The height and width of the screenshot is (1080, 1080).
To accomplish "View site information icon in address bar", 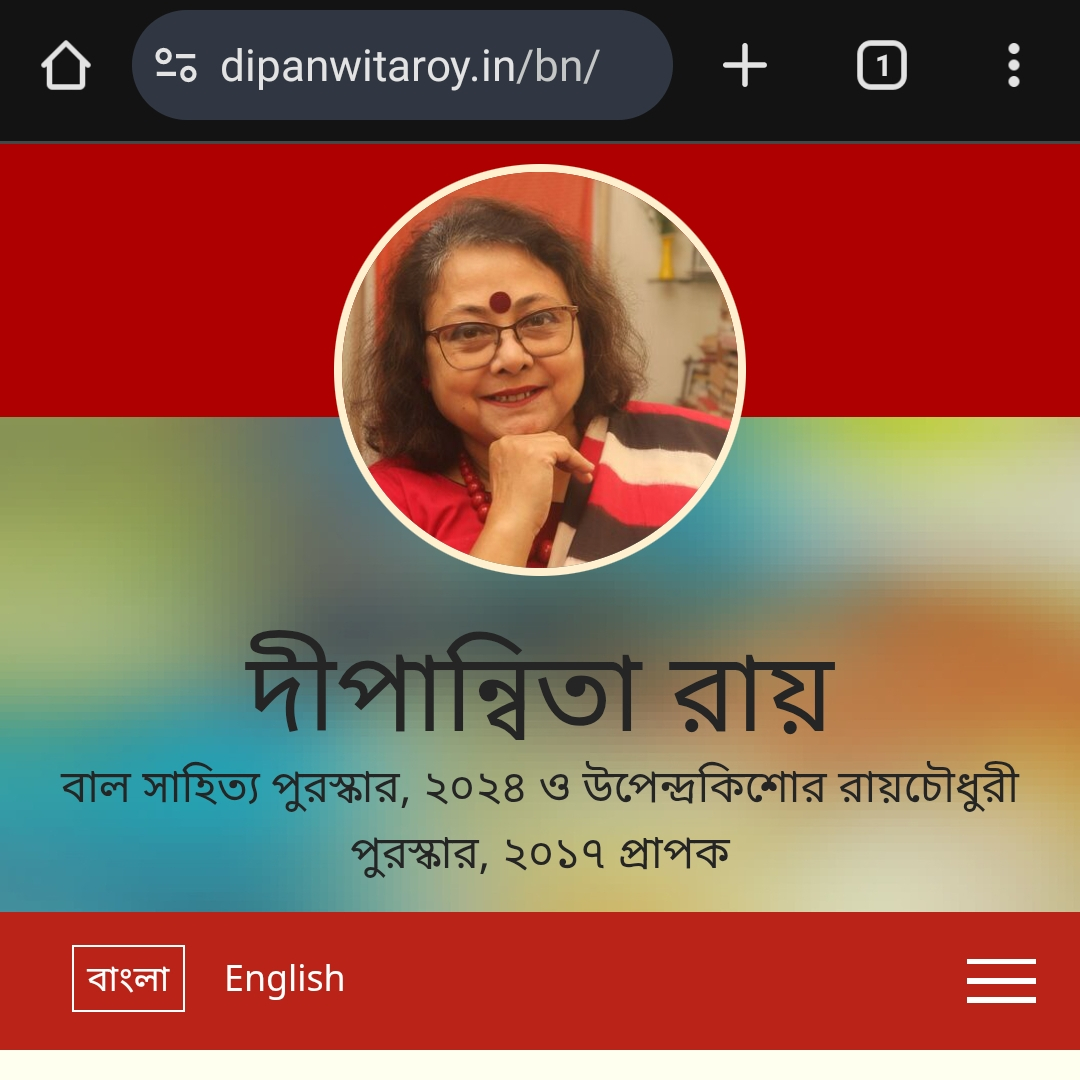I will 176,66.
